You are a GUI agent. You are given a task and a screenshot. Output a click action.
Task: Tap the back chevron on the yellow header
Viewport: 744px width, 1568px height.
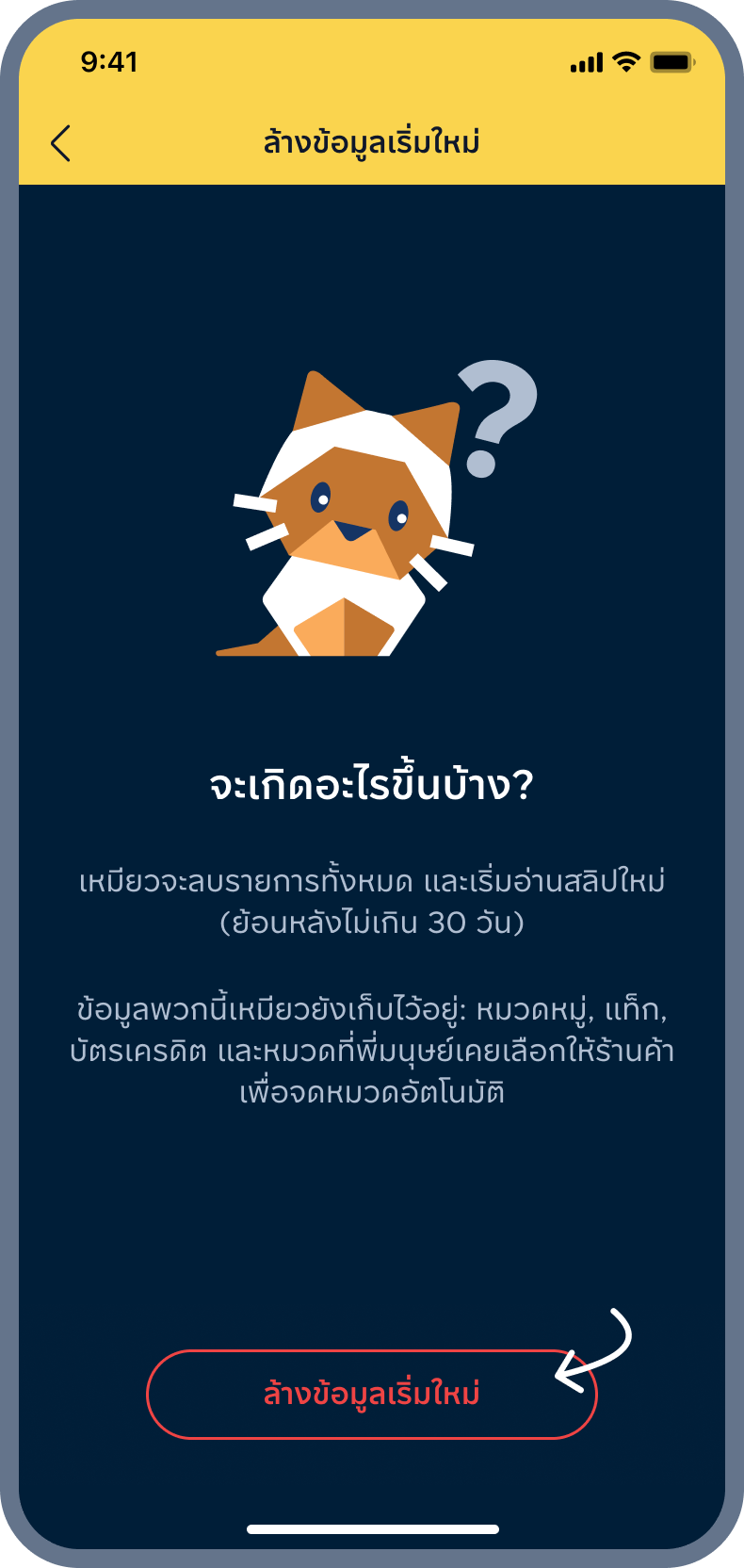coord(60,143)
